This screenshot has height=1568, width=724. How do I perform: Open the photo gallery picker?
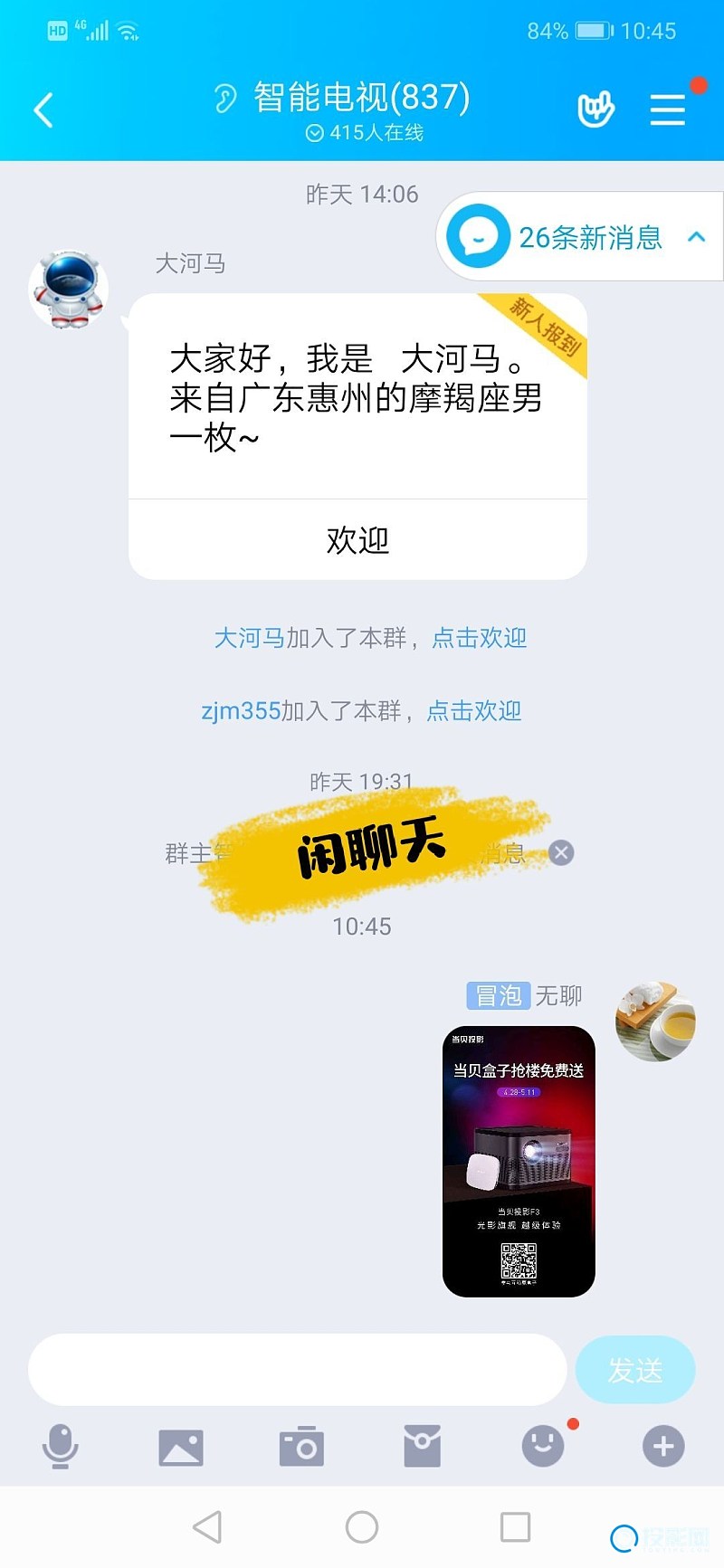point(181,1447)
